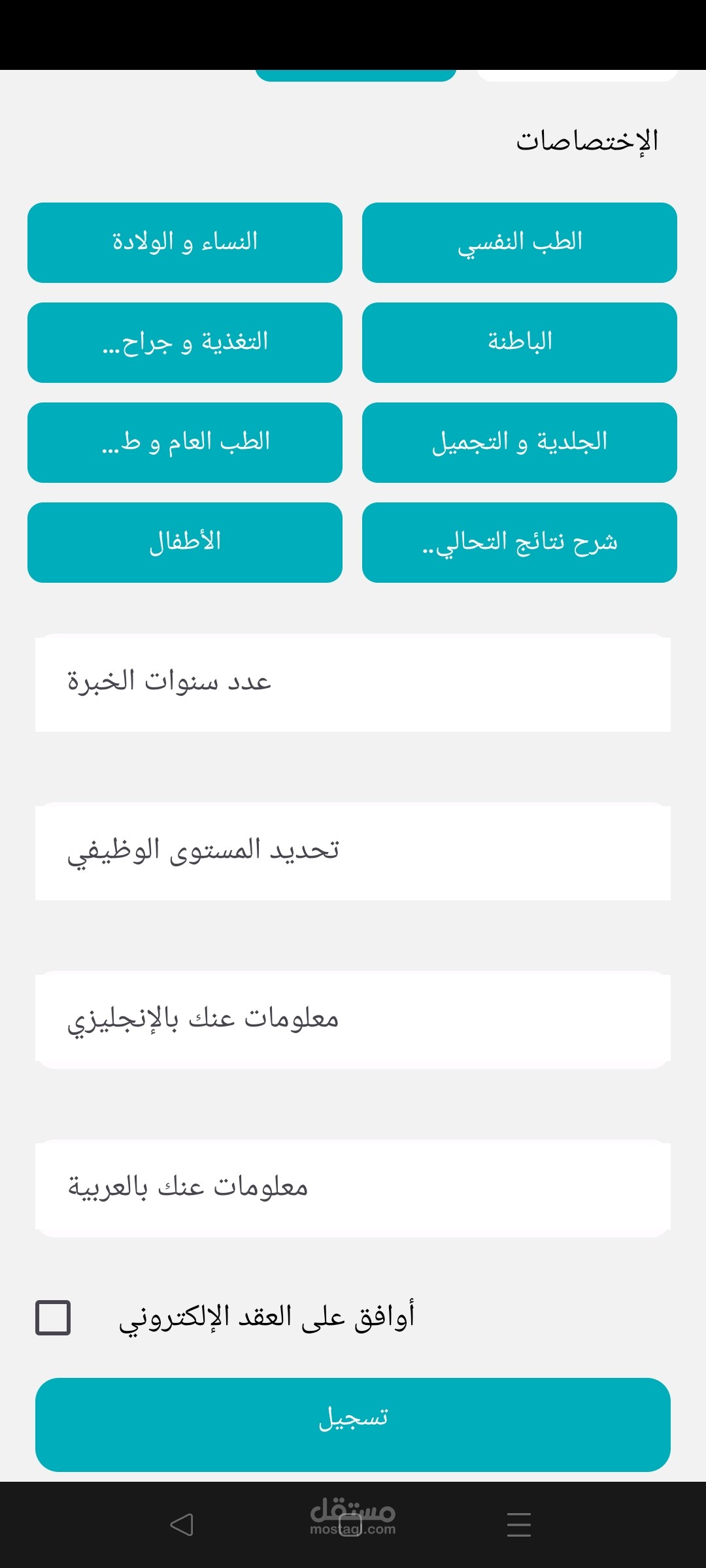Open the تحديد المستوى الوظيفي field
The width and height of the screenshot is (706, 1568).
(353, 851)
